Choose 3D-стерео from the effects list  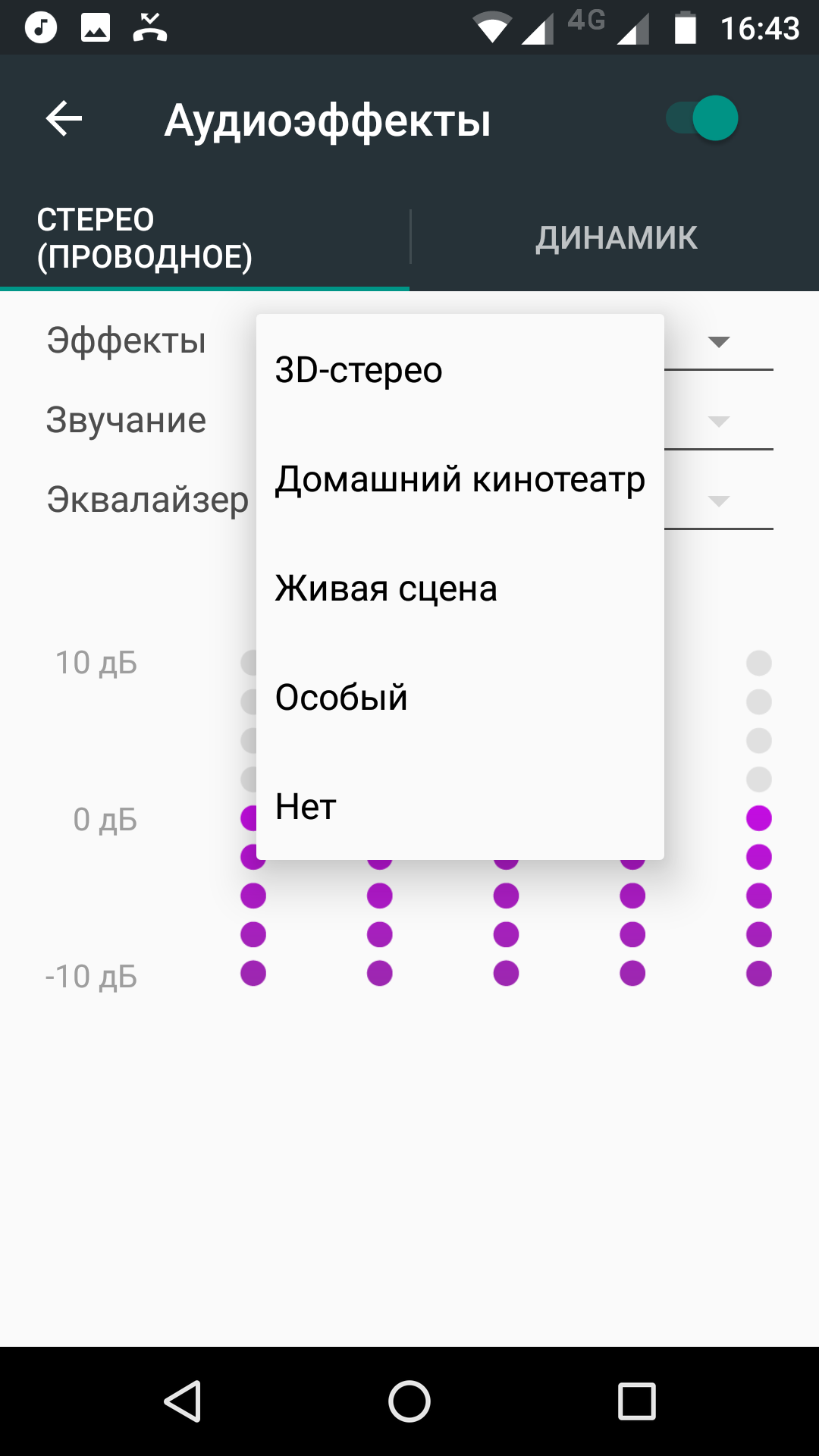click(460, 370)
